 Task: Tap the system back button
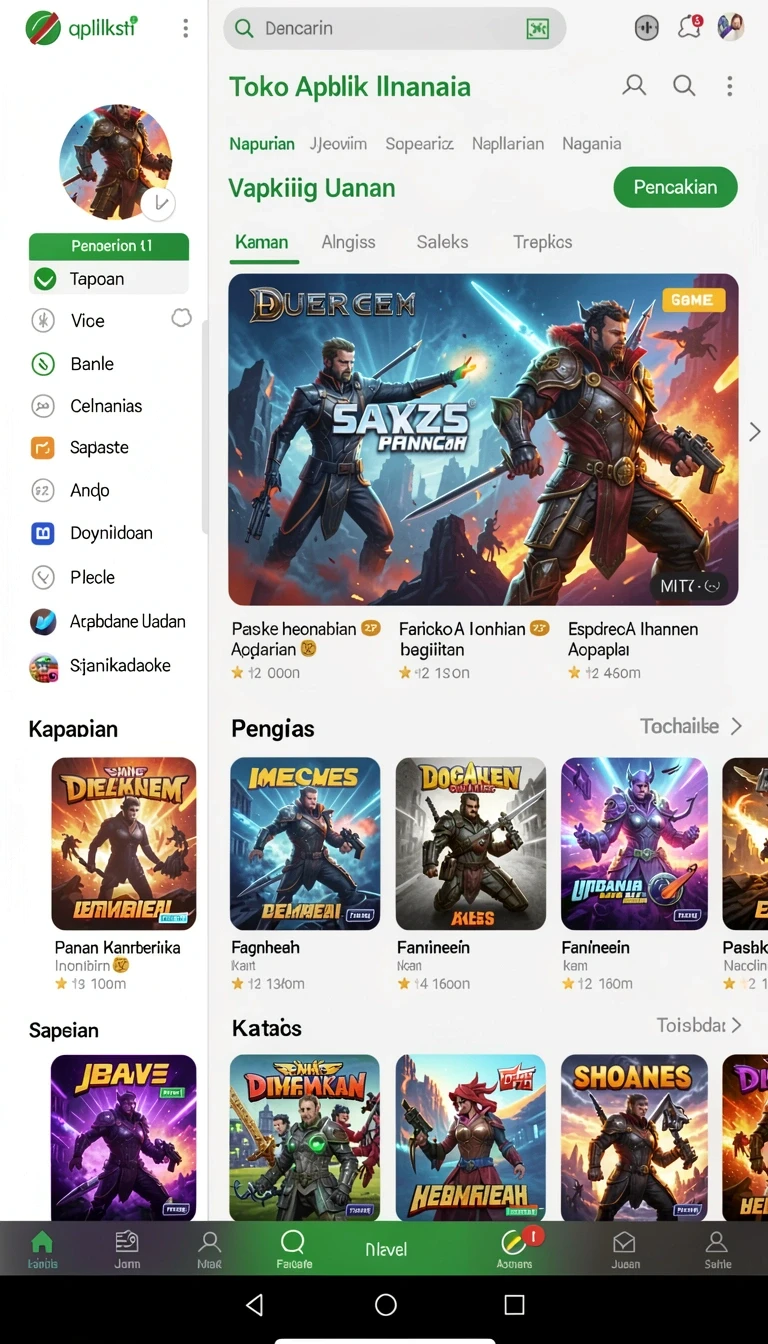255,1305
